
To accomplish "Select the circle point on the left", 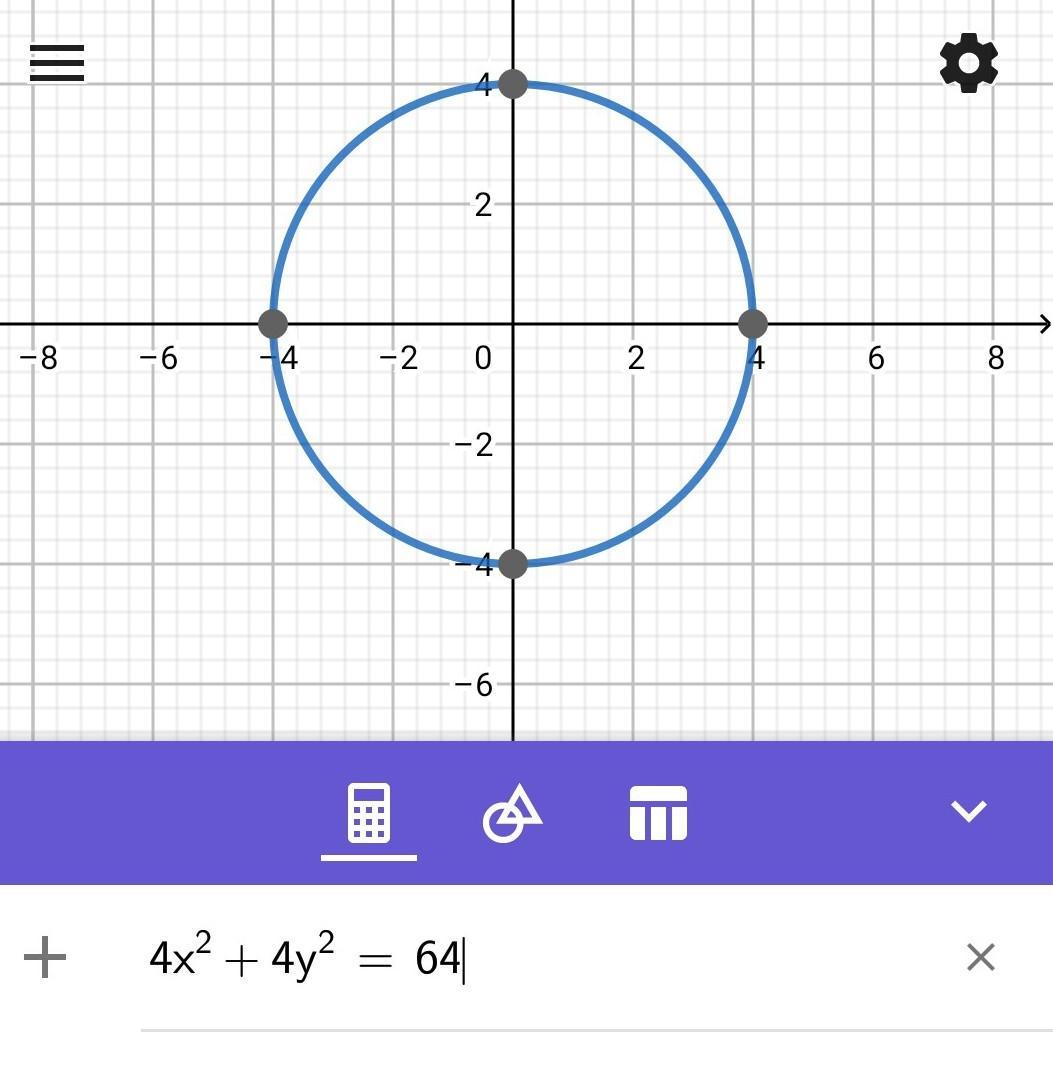I will click(273, 324).
